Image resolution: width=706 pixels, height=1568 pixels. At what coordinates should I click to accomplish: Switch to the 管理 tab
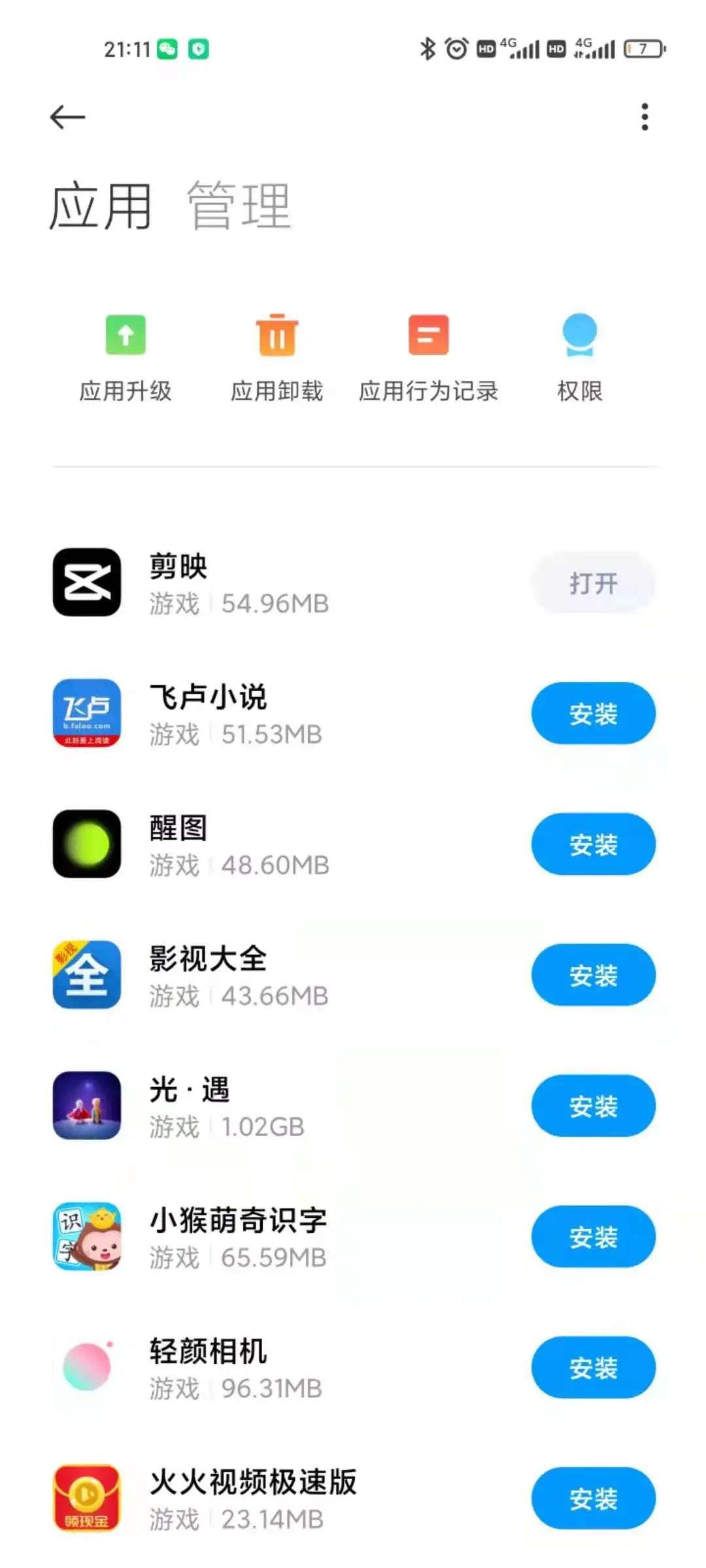(239, 206)
